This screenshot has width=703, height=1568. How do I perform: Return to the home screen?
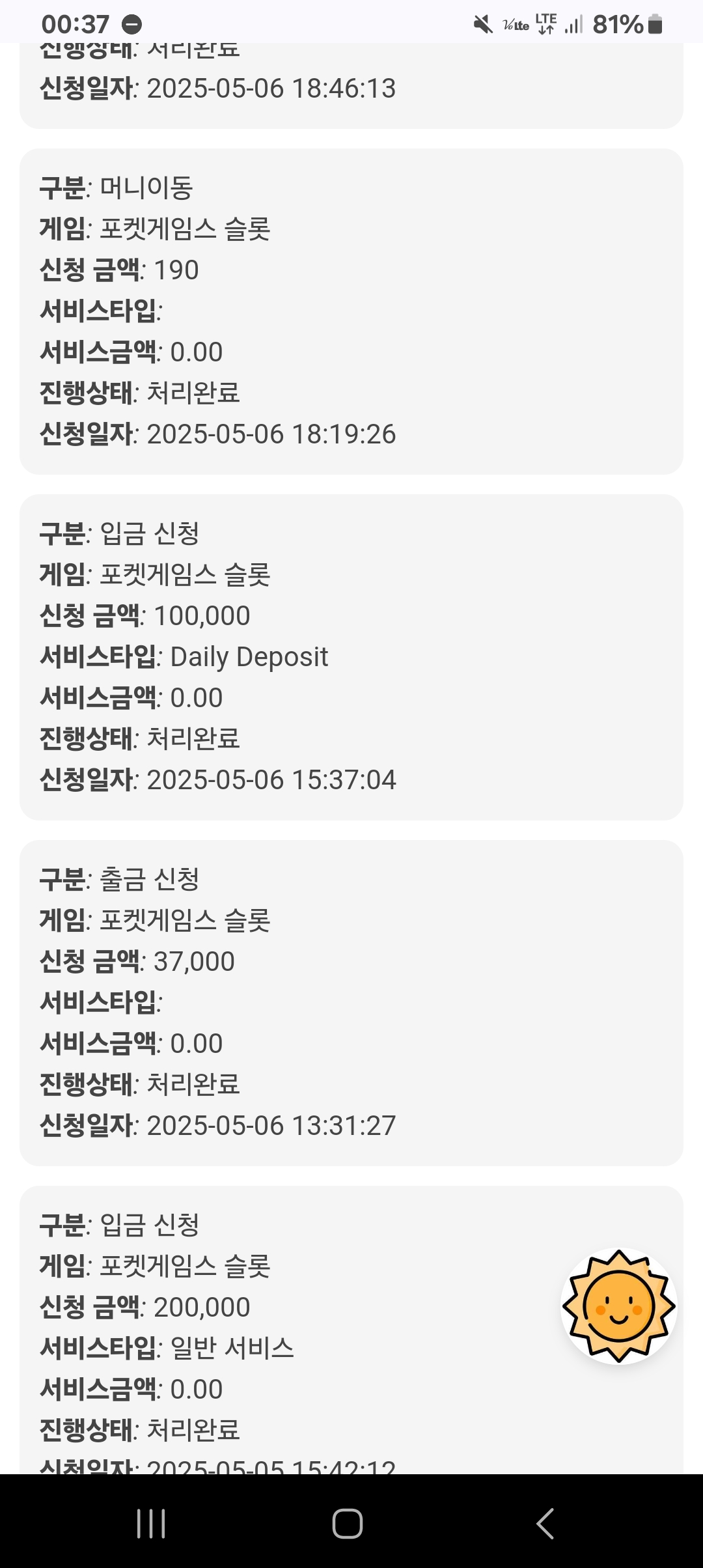pos(348,1524)
